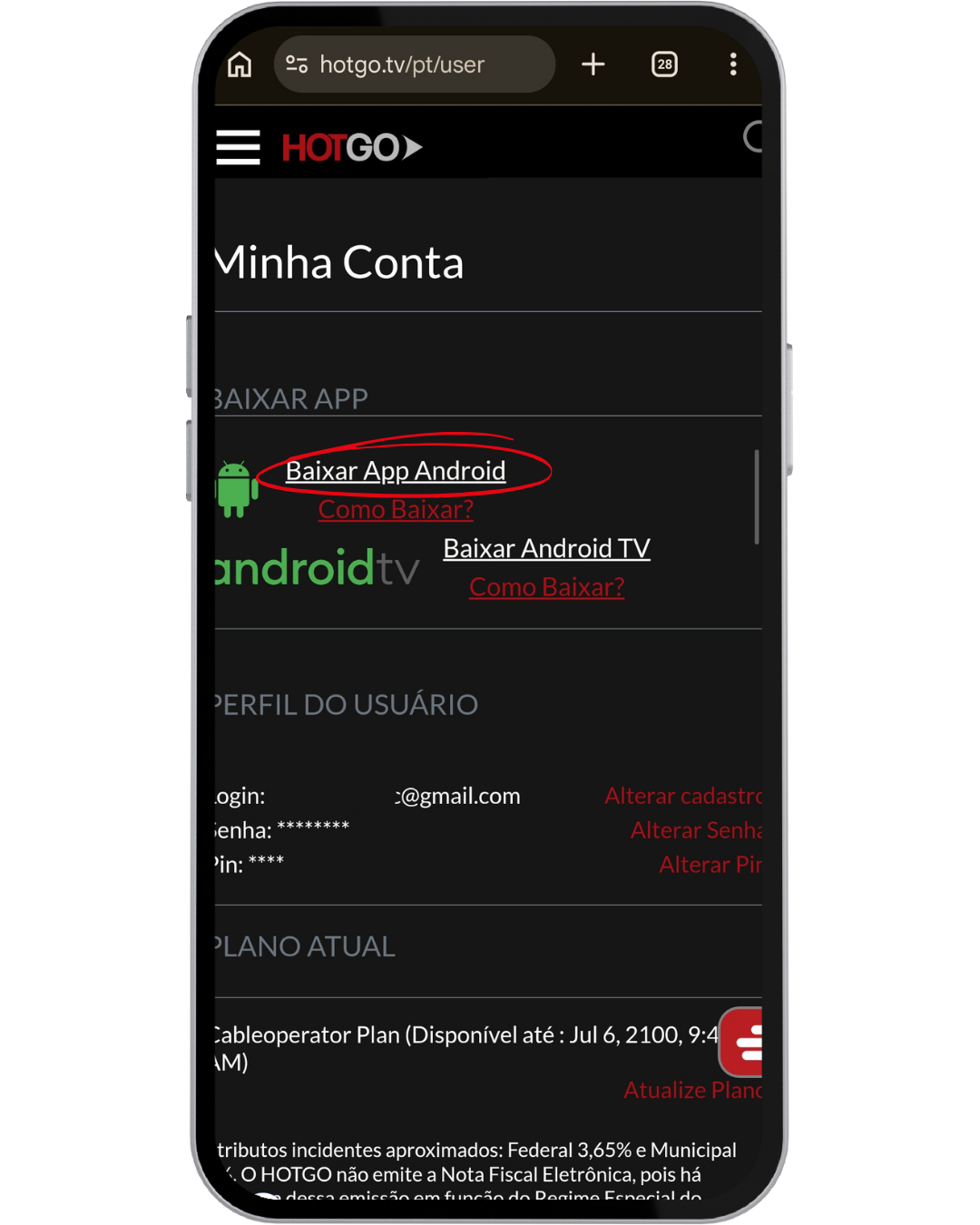The image size is (980, 1225).
Task: Tap Alterar Pin
Action: pos(710,865)
